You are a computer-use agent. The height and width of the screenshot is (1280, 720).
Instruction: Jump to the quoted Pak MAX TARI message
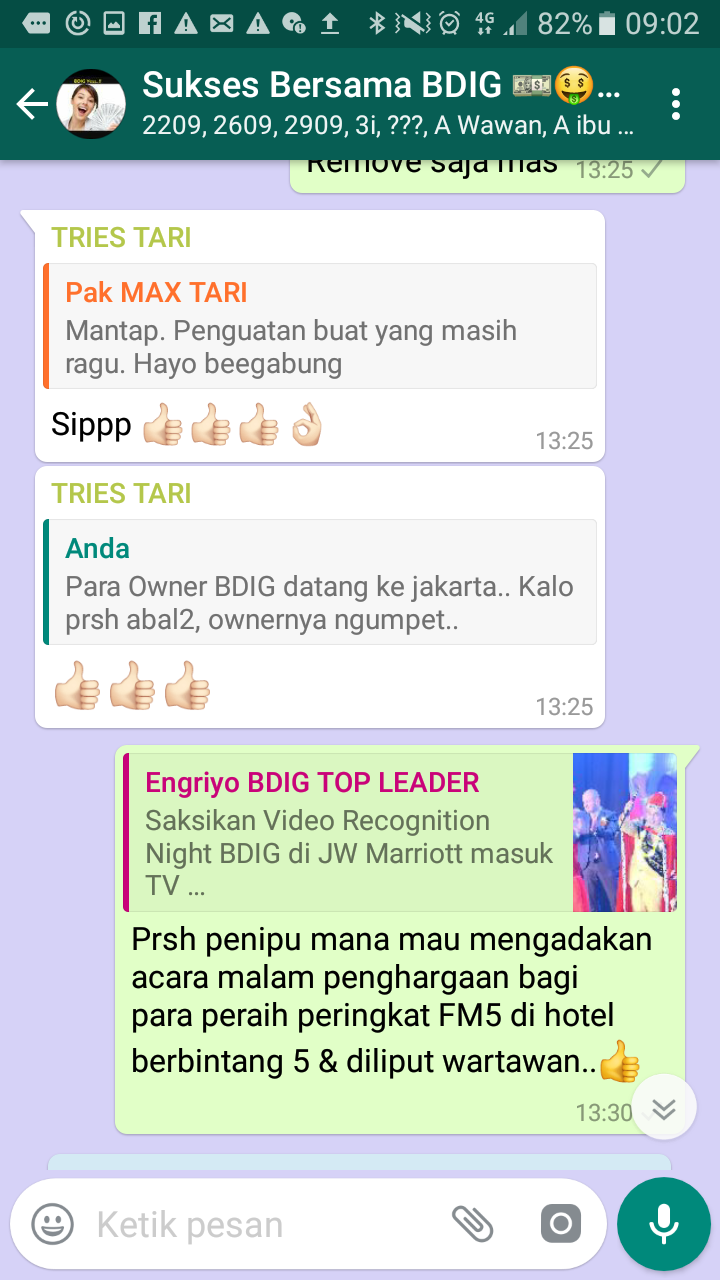pyautogui.click(x=320, y=326)
